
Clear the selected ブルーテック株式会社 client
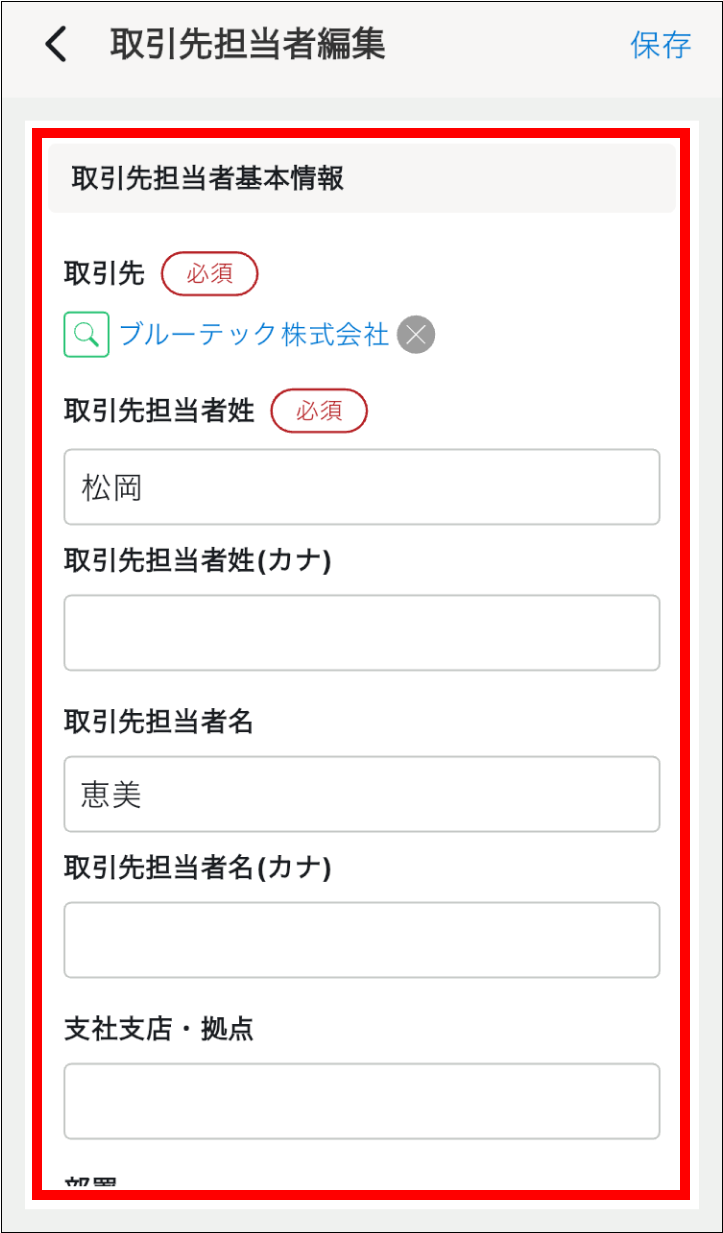[x=416, y=335]
